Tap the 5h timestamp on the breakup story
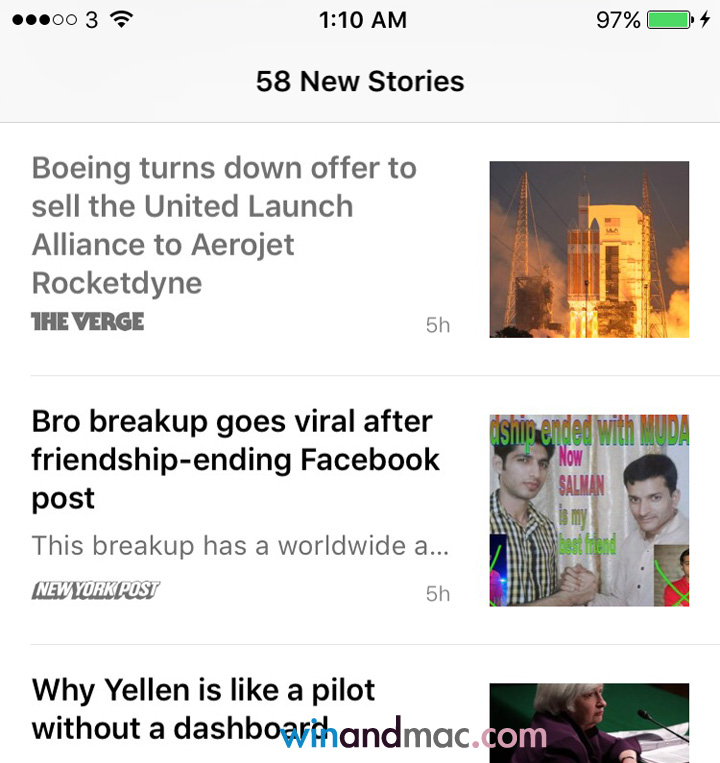Screen dimensions: 720x763 pyautogui.click(x=438, y=593)
